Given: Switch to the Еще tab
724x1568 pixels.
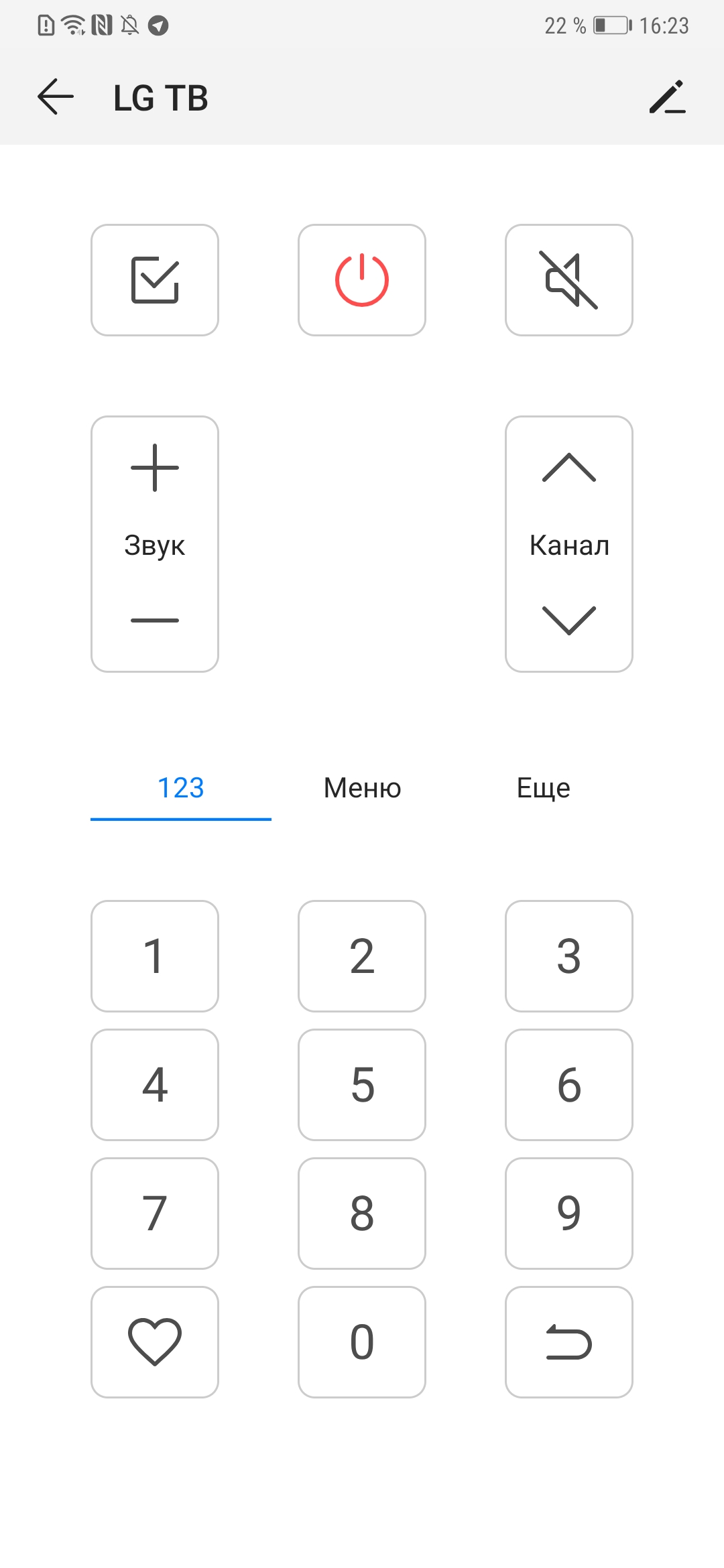Looking at the screenshot, I should click(543, 788).
